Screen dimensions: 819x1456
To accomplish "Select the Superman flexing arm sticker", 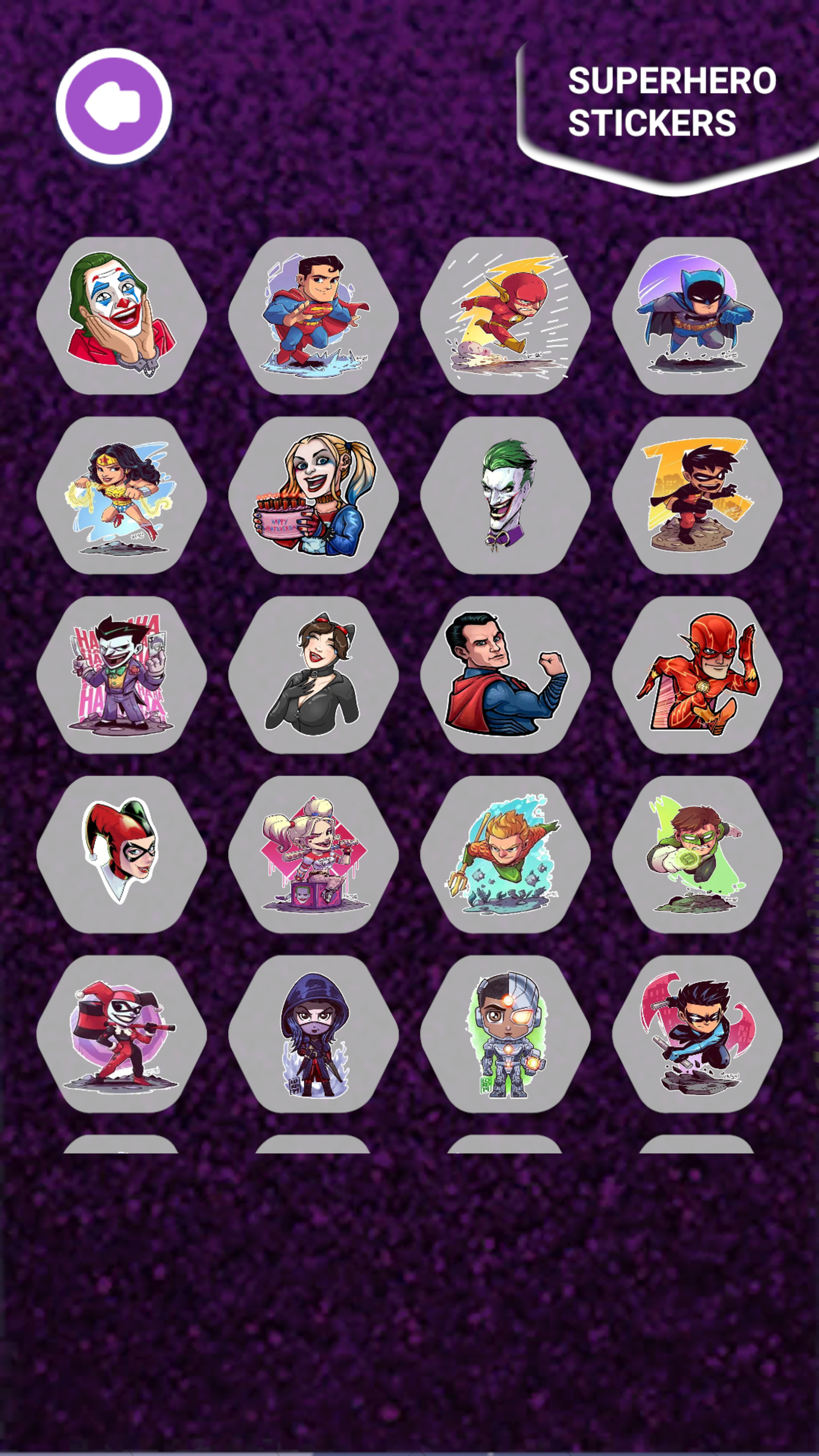I will pyautogui.click(x=505, y=675).
